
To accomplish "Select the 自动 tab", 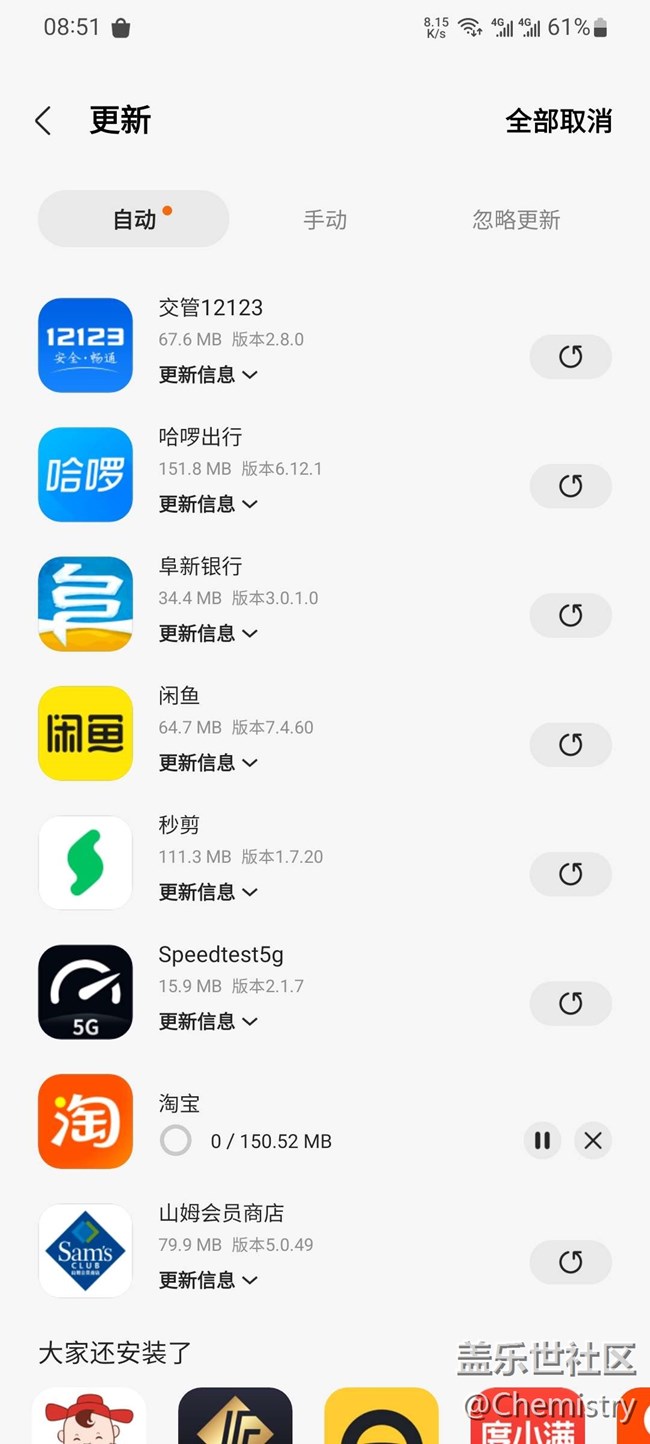I will click(x=134, y=219).
